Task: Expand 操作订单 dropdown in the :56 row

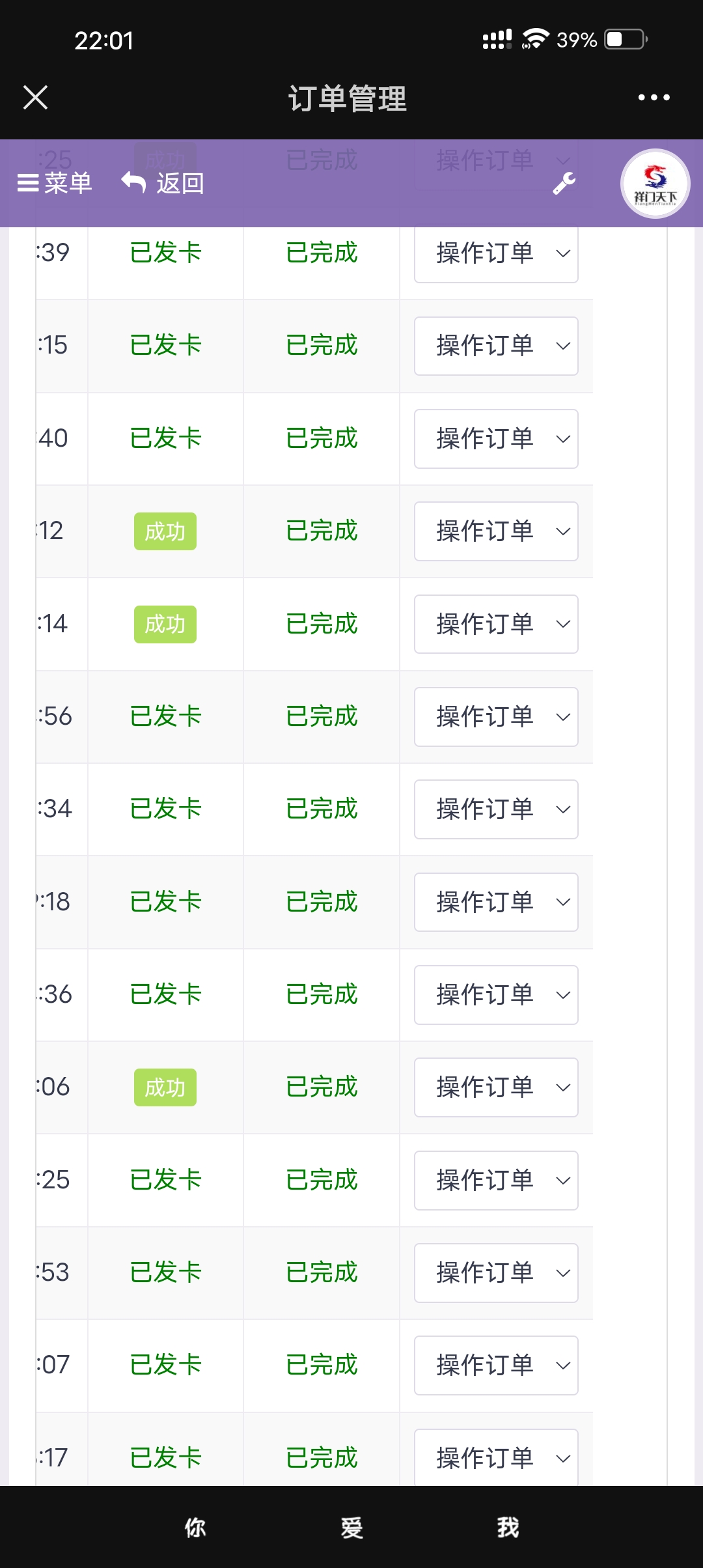Action: click(x=496, y=717)
